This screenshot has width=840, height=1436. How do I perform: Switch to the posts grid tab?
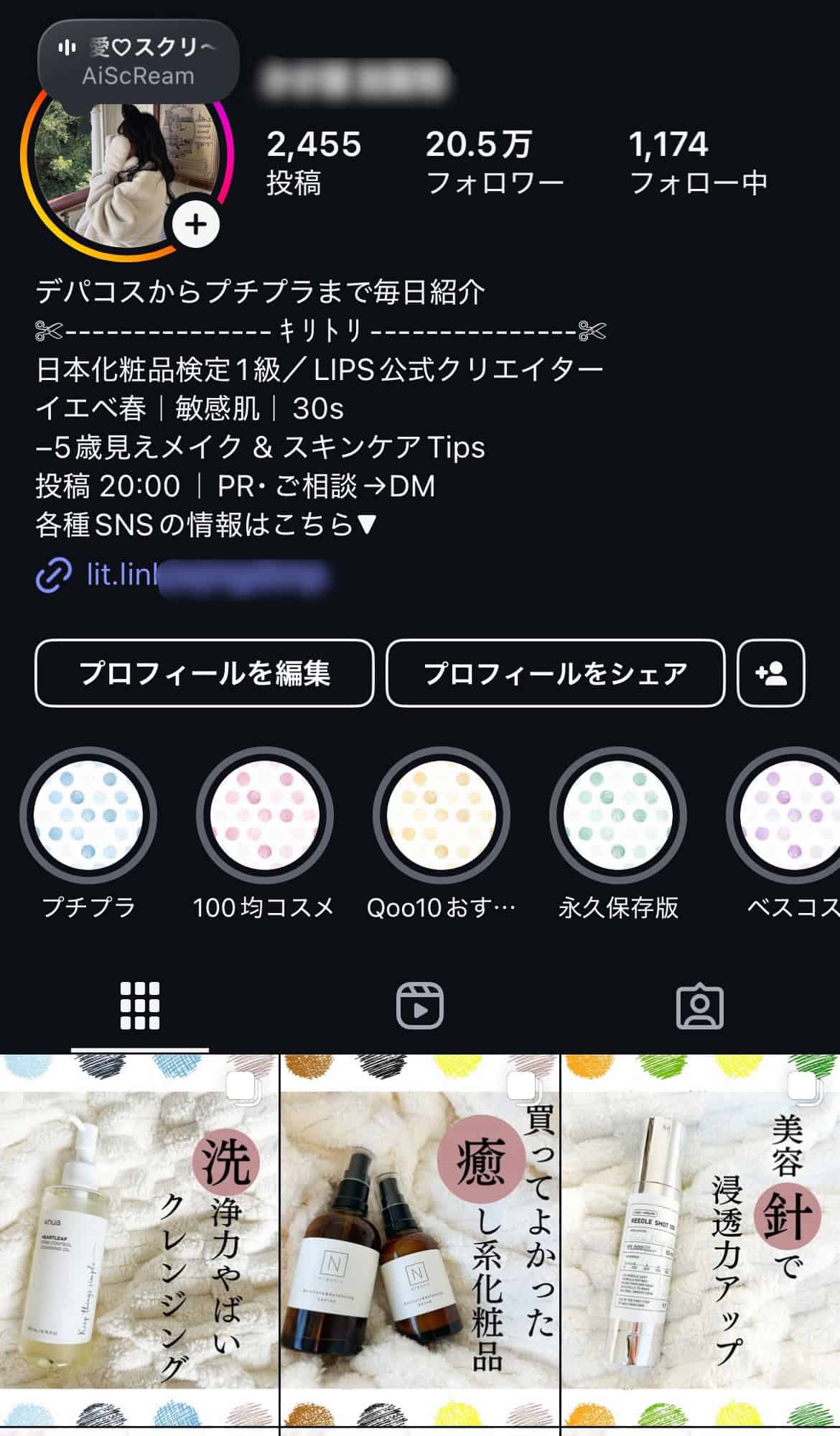[140, 1006]
